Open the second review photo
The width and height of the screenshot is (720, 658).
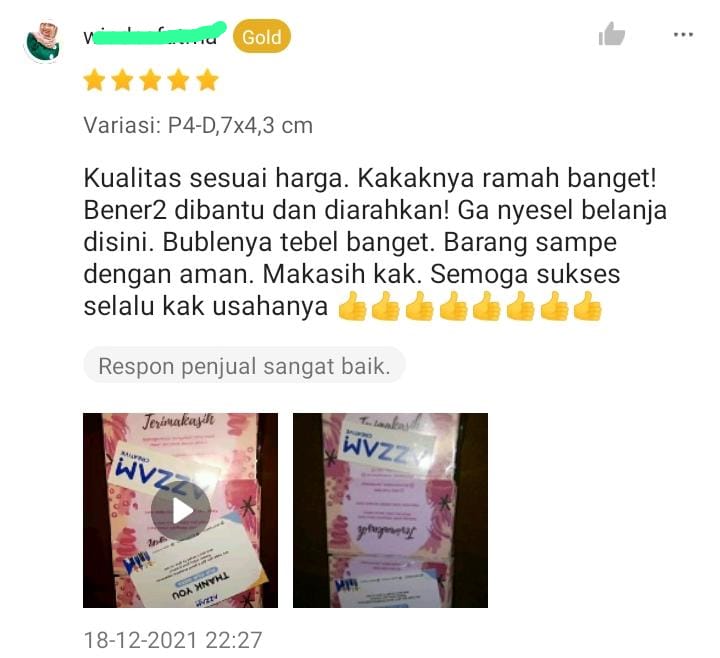point(390,510)
